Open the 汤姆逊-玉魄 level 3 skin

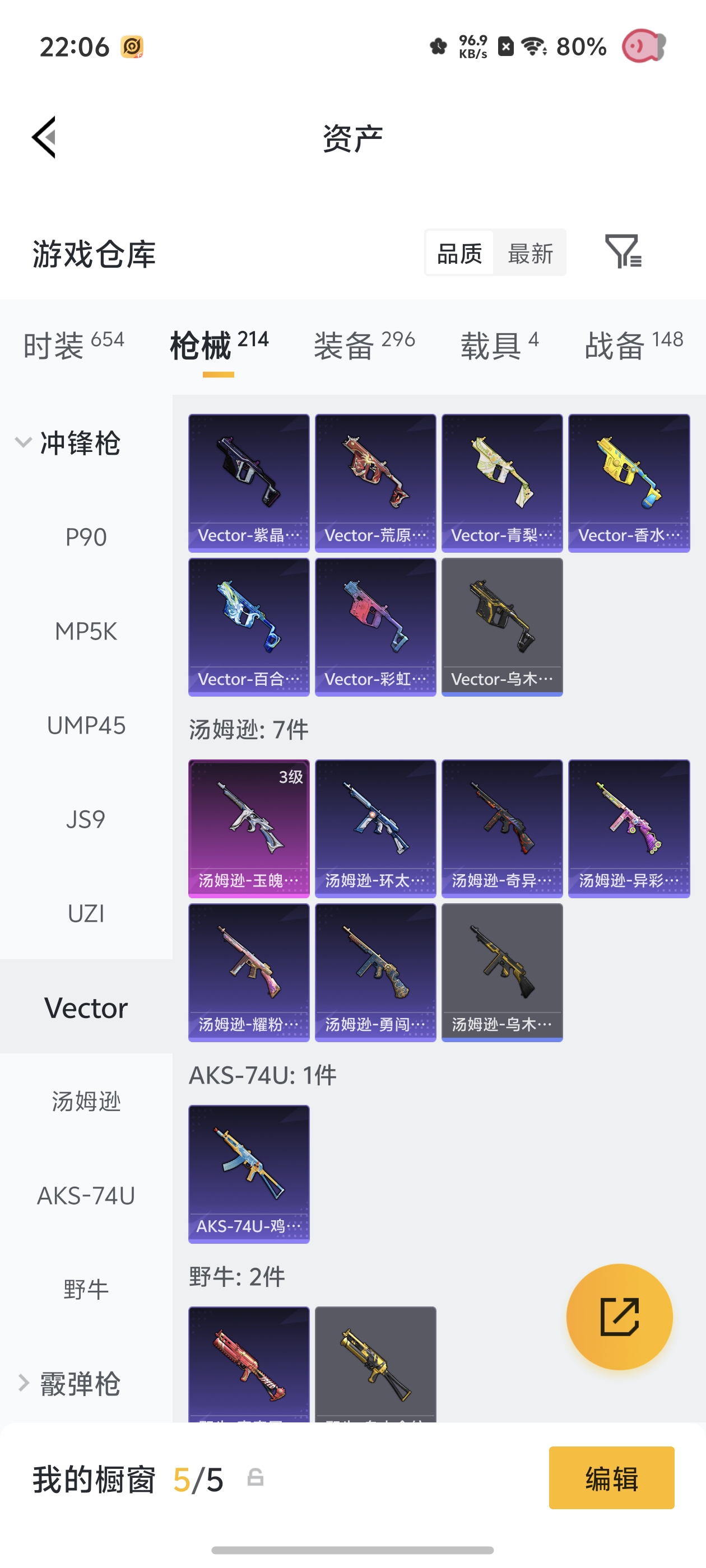(249, 828)
